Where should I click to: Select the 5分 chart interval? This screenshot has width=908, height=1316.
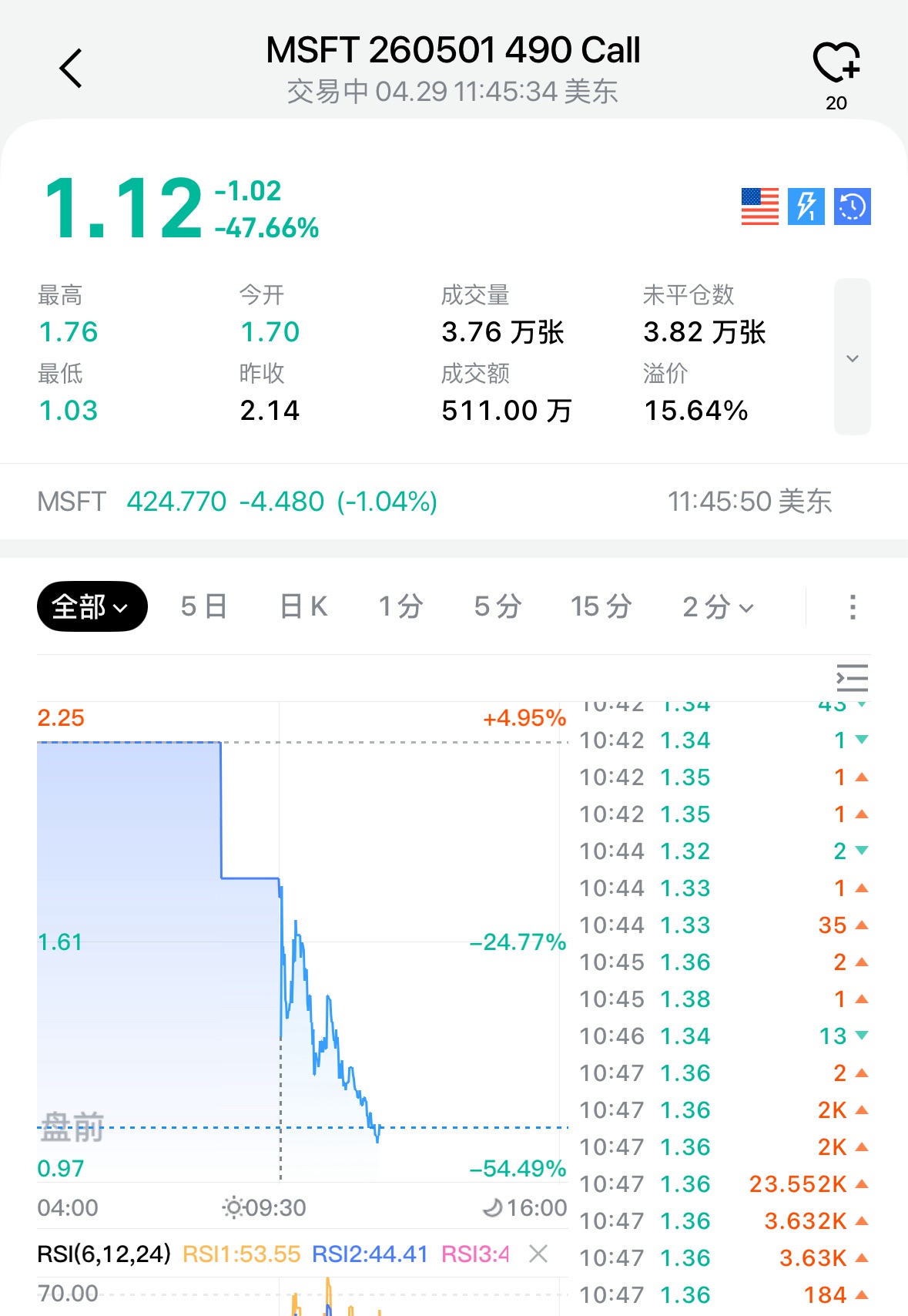pos(498,606)
